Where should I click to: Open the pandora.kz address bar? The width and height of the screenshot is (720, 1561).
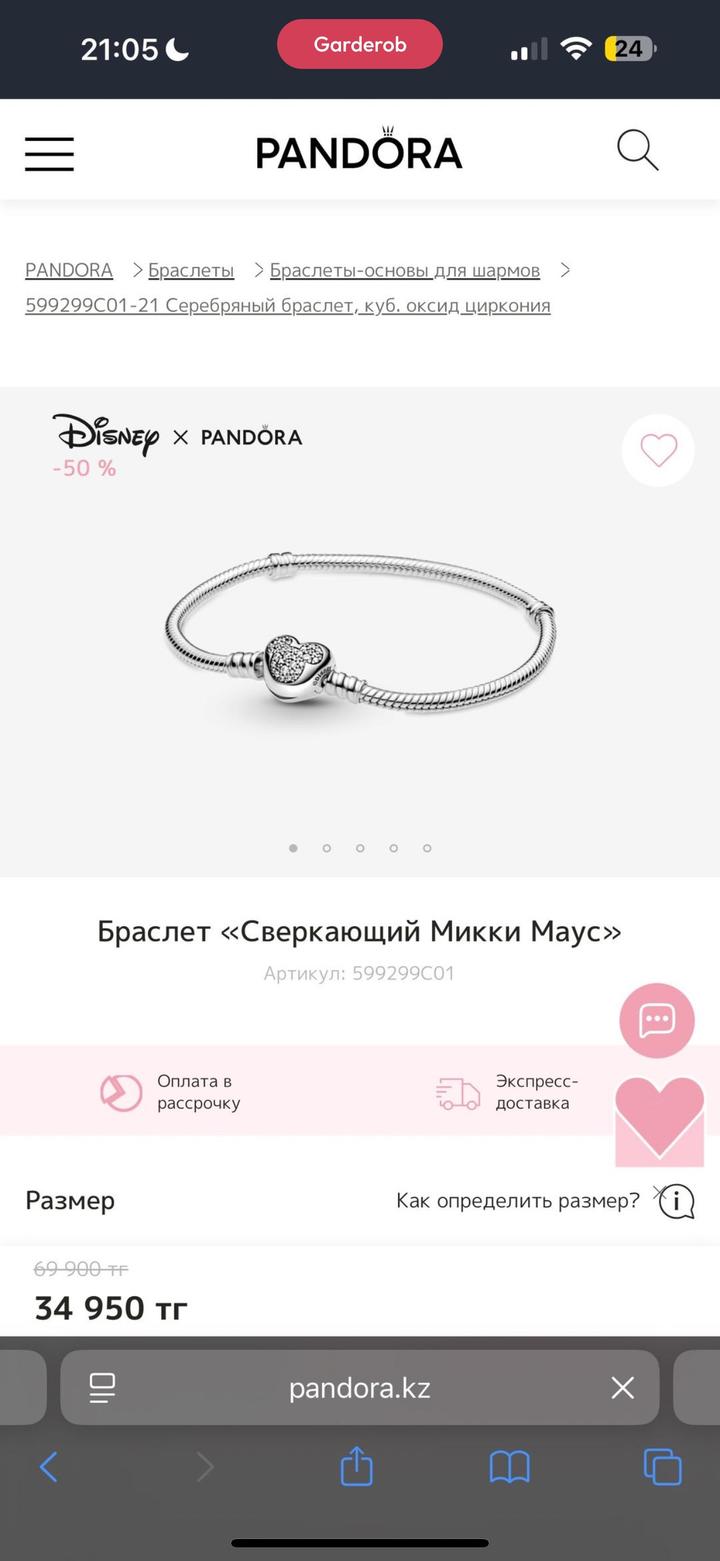[360, 1388]
